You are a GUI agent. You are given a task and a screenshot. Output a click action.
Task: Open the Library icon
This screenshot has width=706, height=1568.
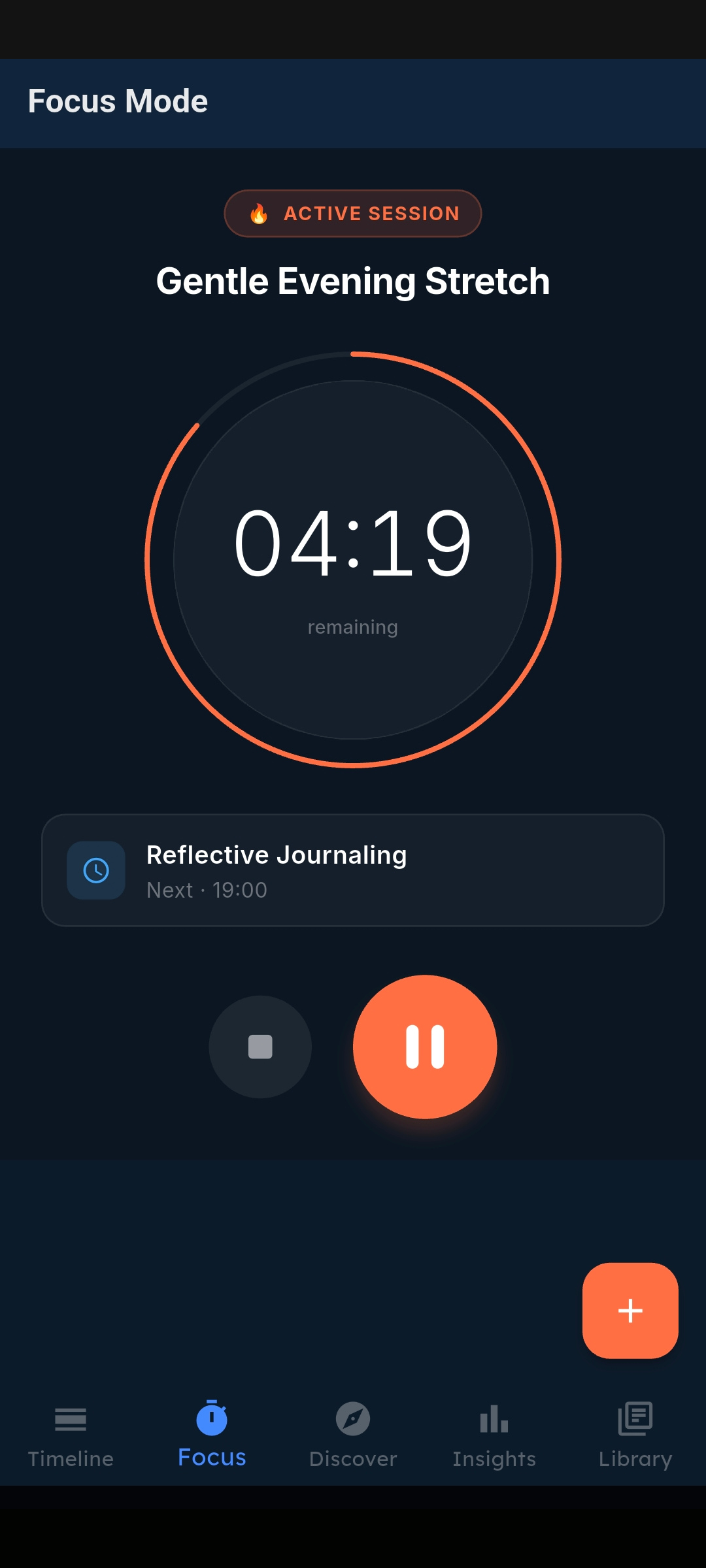pyautogui.click(x=635, y=1419)
